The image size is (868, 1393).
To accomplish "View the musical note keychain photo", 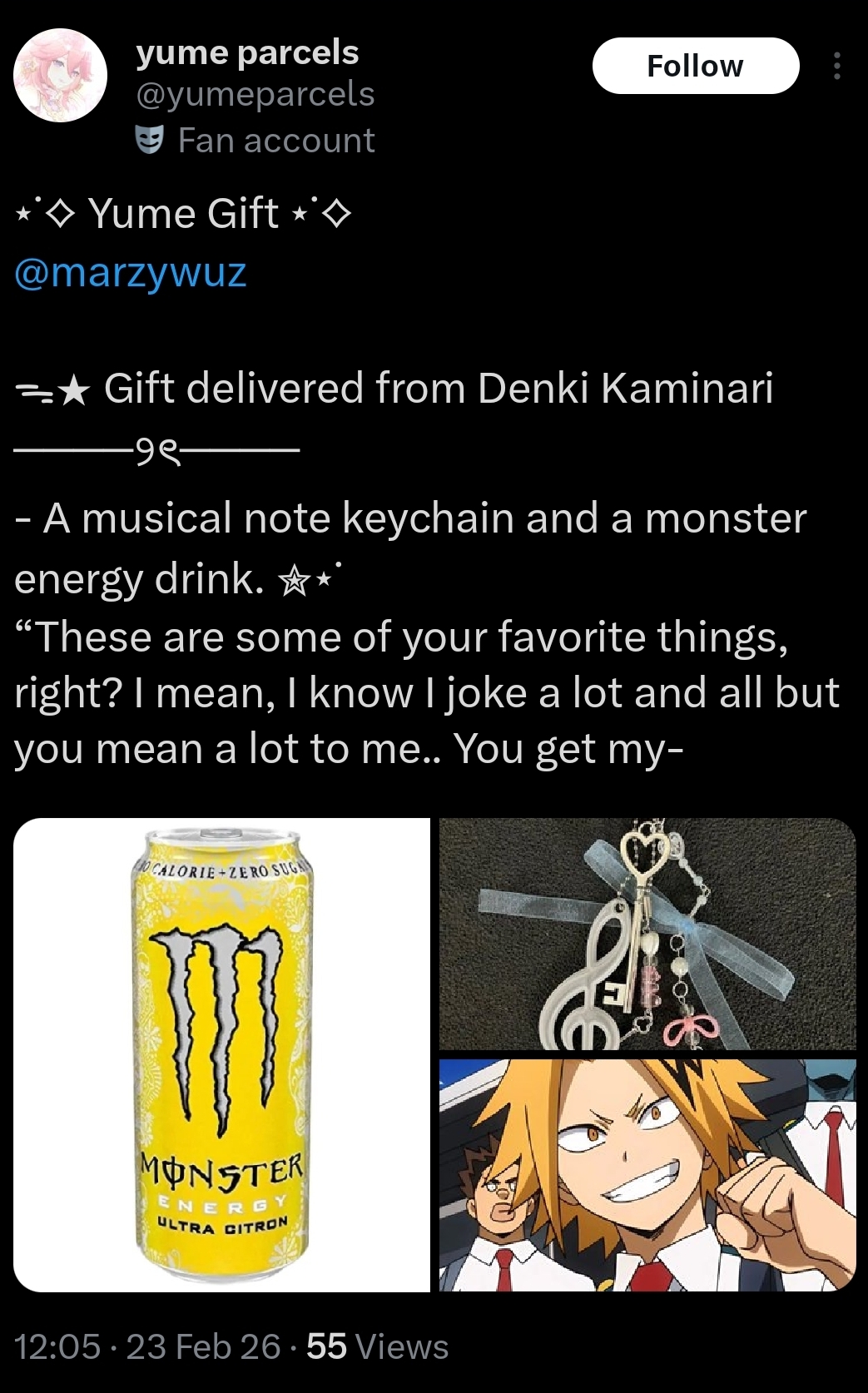I will click(647, 933).
